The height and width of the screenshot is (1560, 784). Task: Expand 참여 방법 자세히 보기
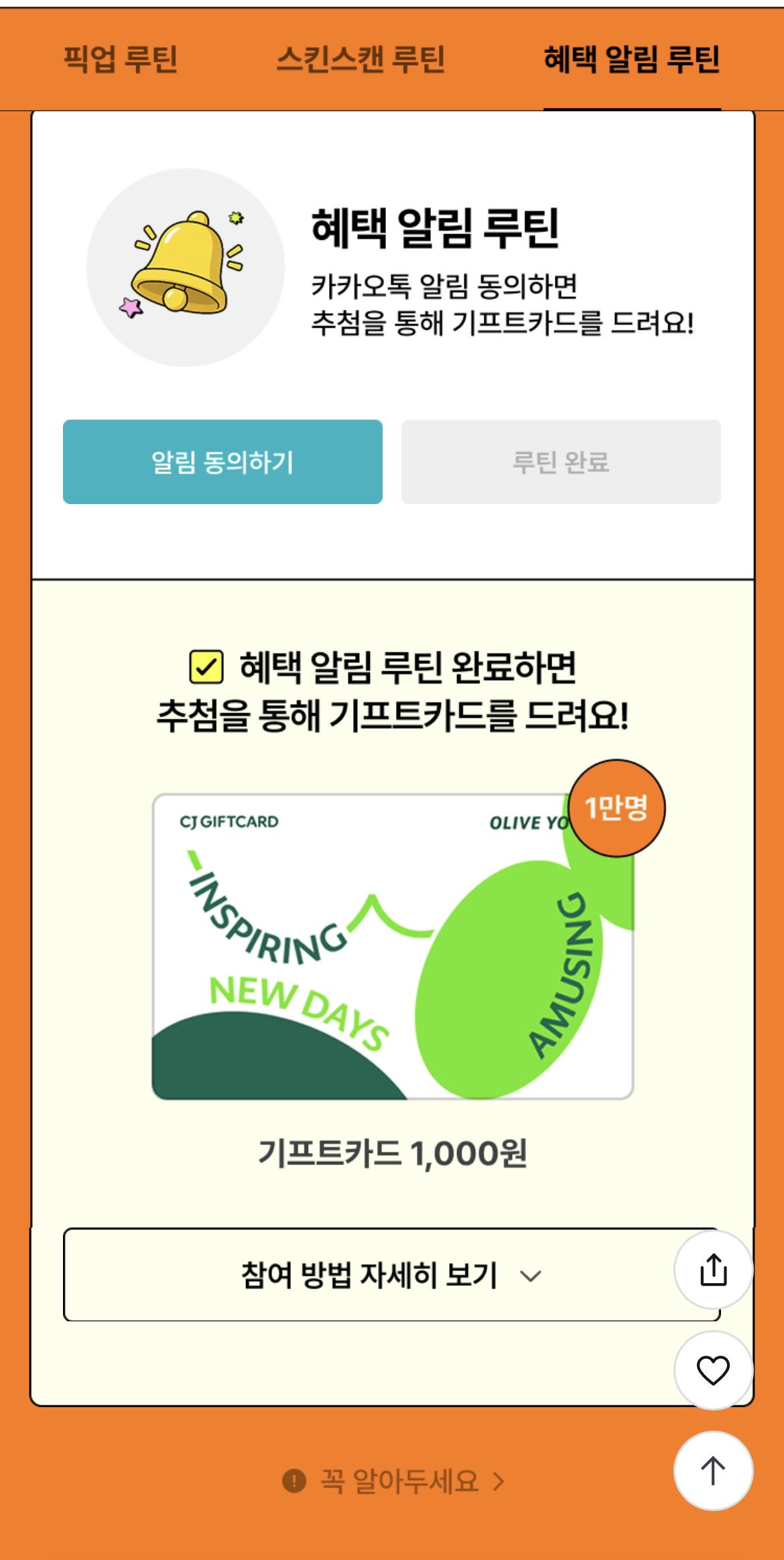(x=391, y=1274)
